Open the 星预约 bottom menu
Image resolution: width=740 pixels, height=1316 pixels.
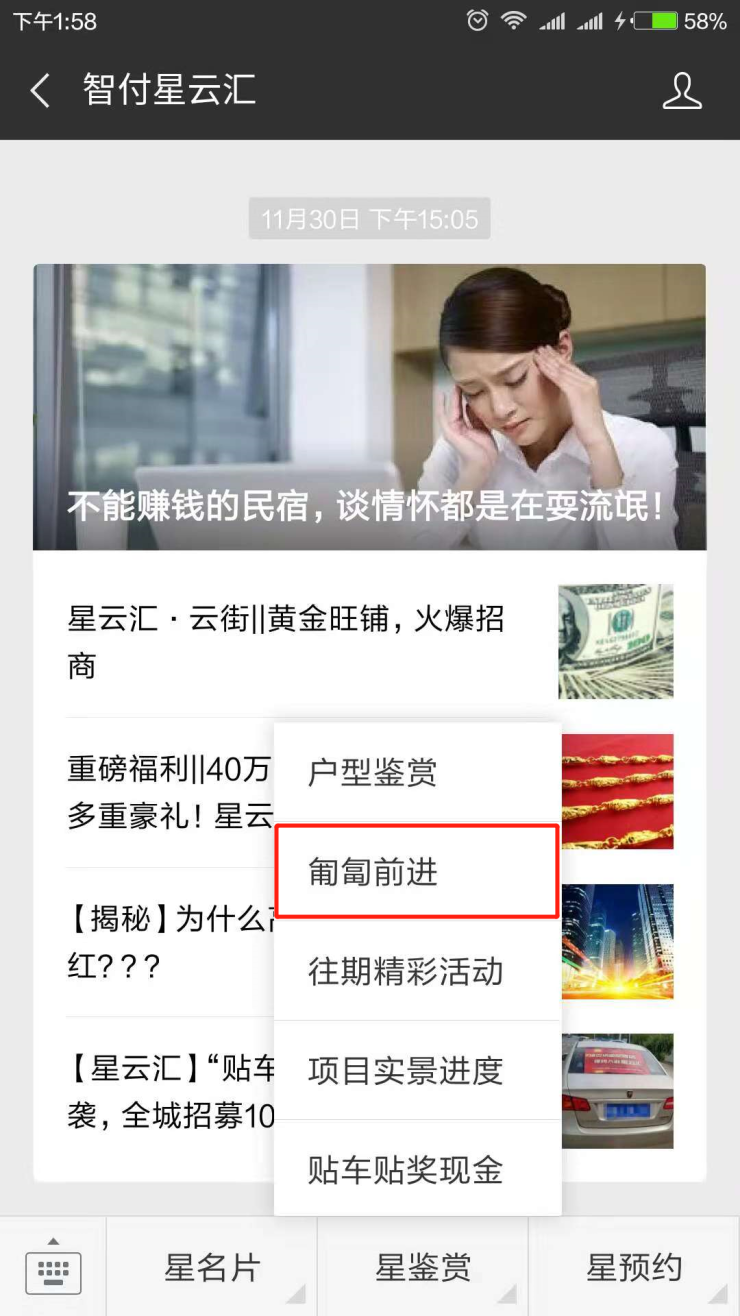tap(634, 1268)
